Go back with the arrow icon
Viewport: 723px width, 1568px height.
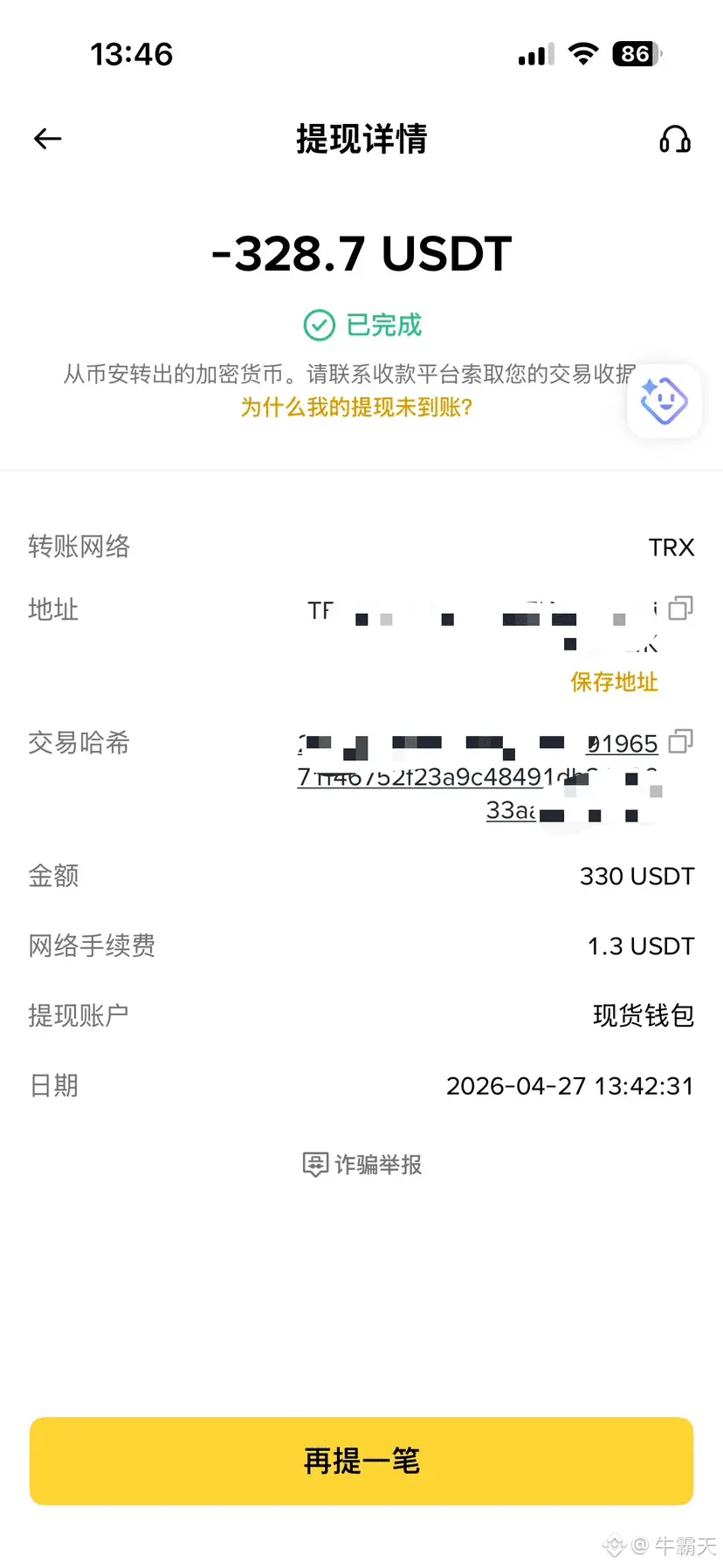point(48,139)
